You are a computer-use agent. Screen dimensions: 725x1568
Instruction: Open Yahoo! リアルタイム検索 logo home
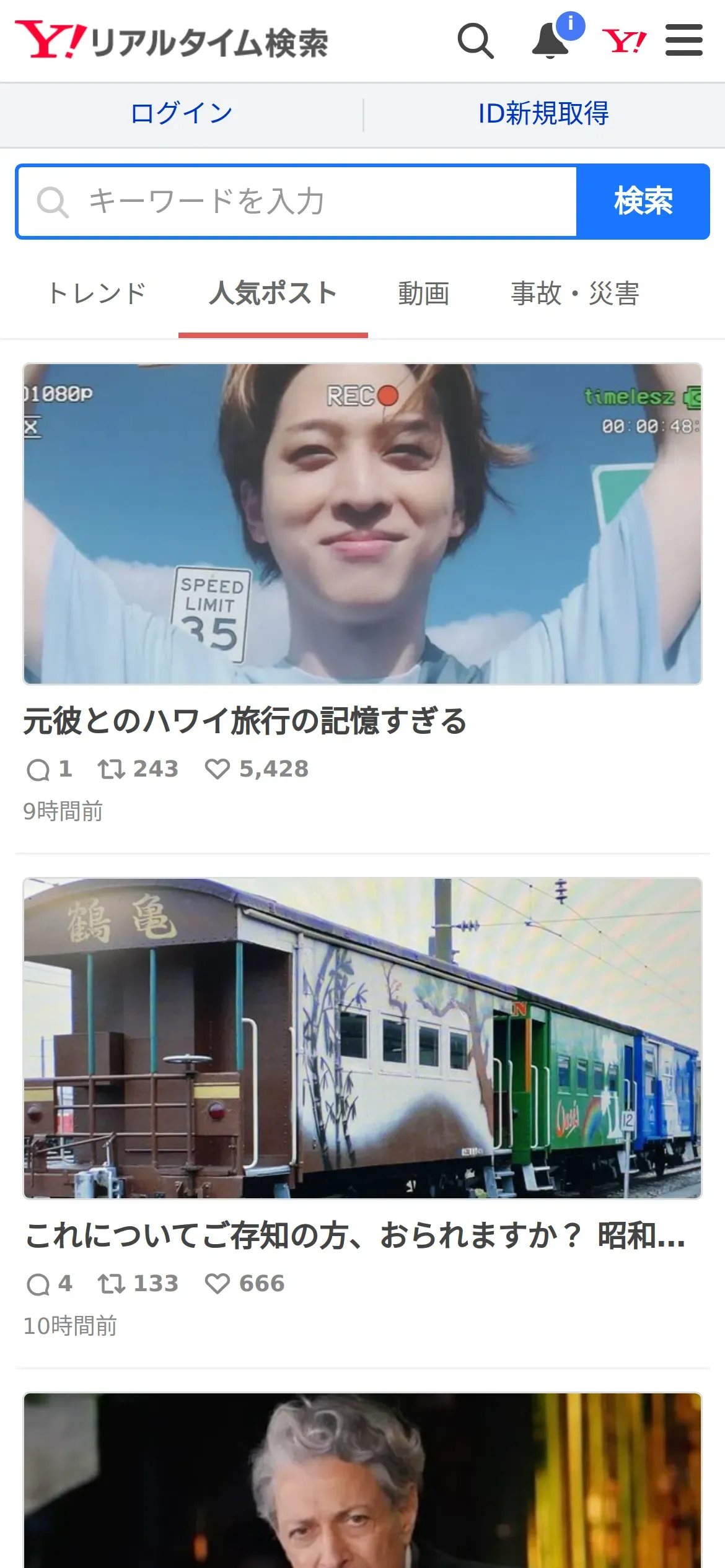(x=172, y=41)
